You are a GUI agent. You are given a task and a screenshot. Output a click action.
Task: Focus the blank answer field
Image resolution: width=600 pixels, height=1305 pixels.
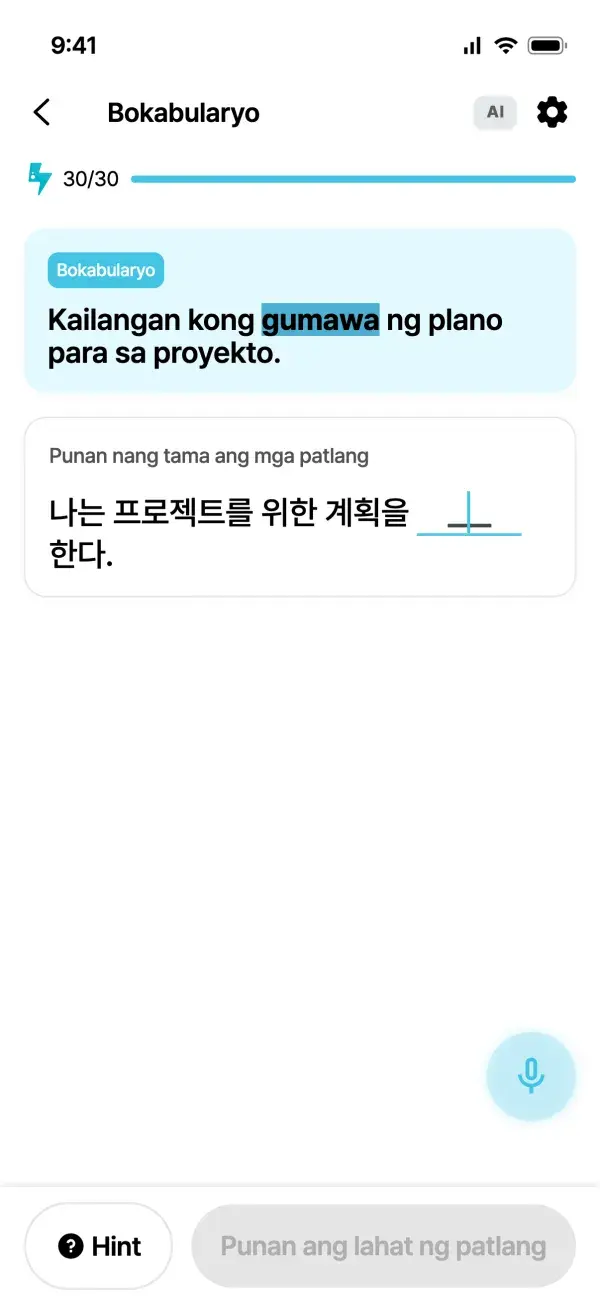[x=469, y=514]
